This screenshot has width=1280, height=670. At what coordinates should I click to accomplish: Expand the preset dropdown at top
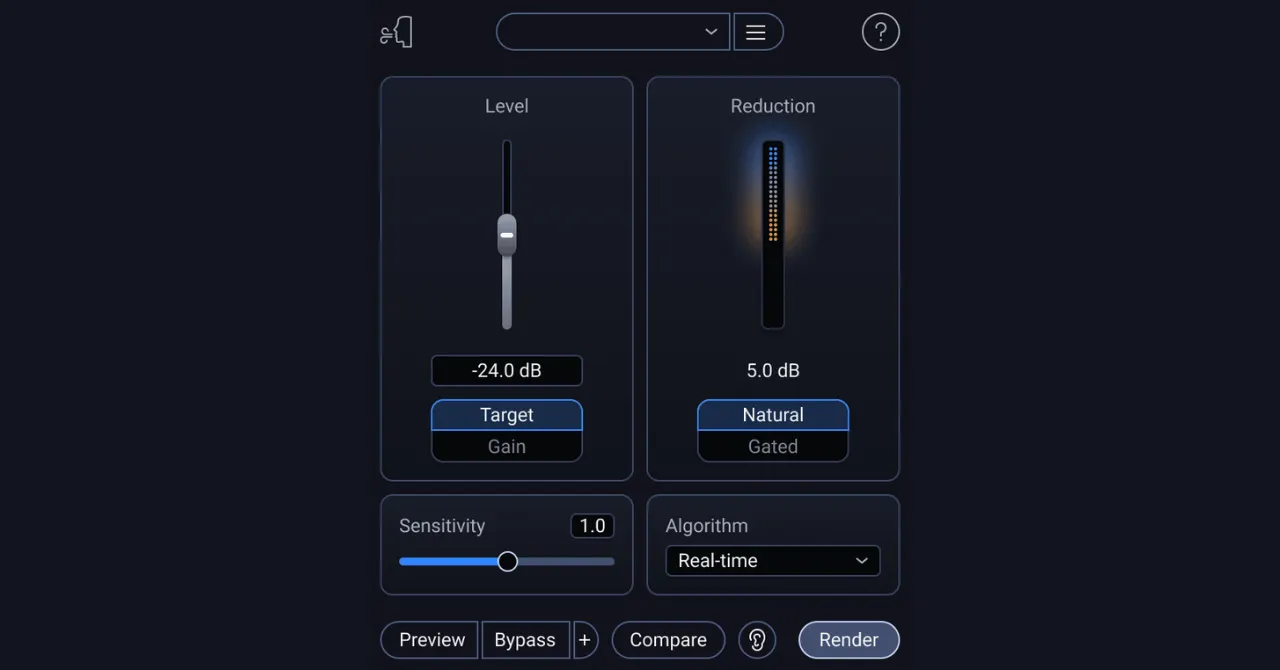point(612,32)
